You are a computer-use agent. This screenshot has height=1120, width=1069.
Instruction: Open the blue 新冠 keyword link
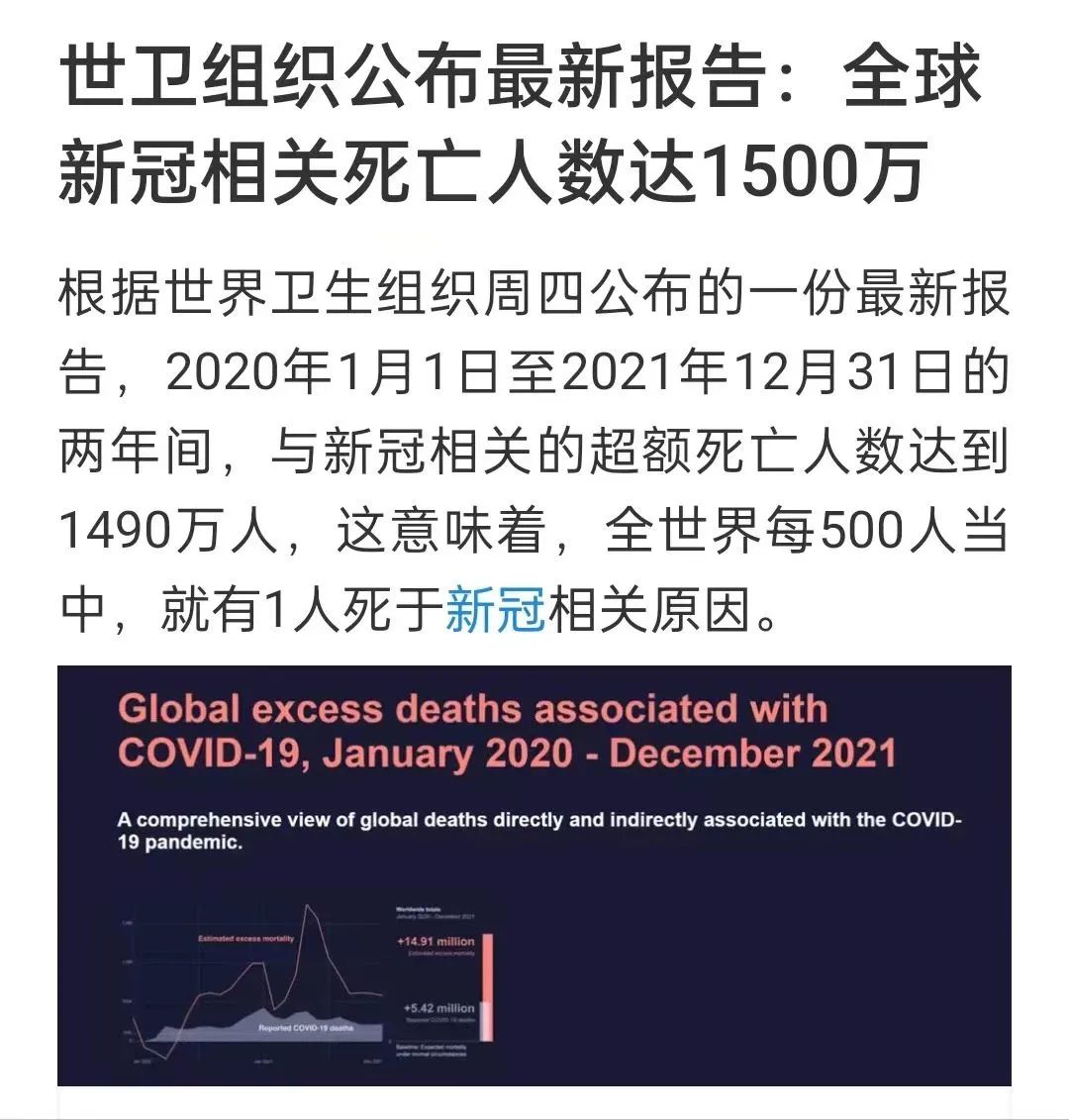[x=495, y=611]
